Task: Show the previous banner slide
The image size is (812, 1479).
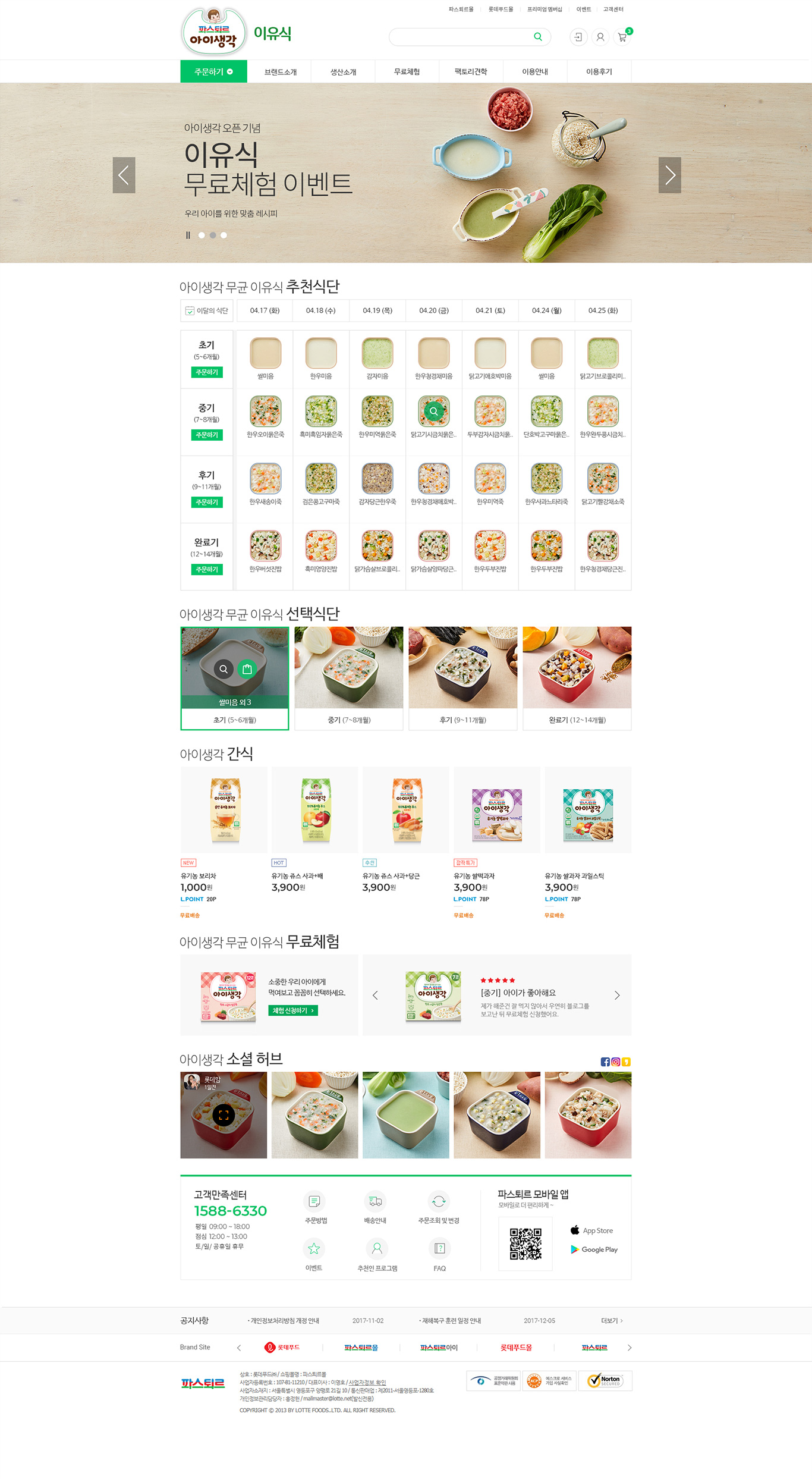Action: click(124, 175)
